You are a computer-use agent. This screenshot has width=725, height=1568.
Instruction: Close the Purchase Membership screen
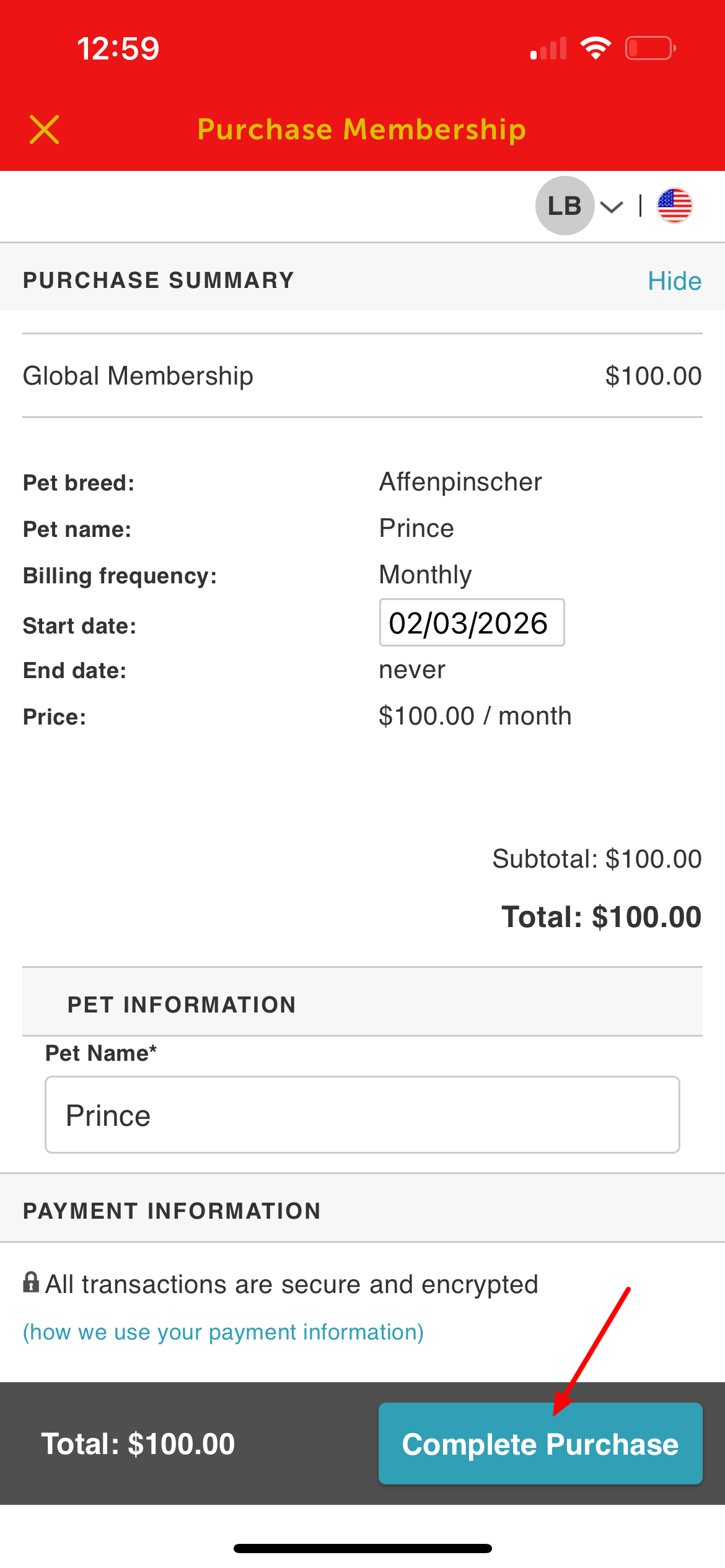pos(45,129)
